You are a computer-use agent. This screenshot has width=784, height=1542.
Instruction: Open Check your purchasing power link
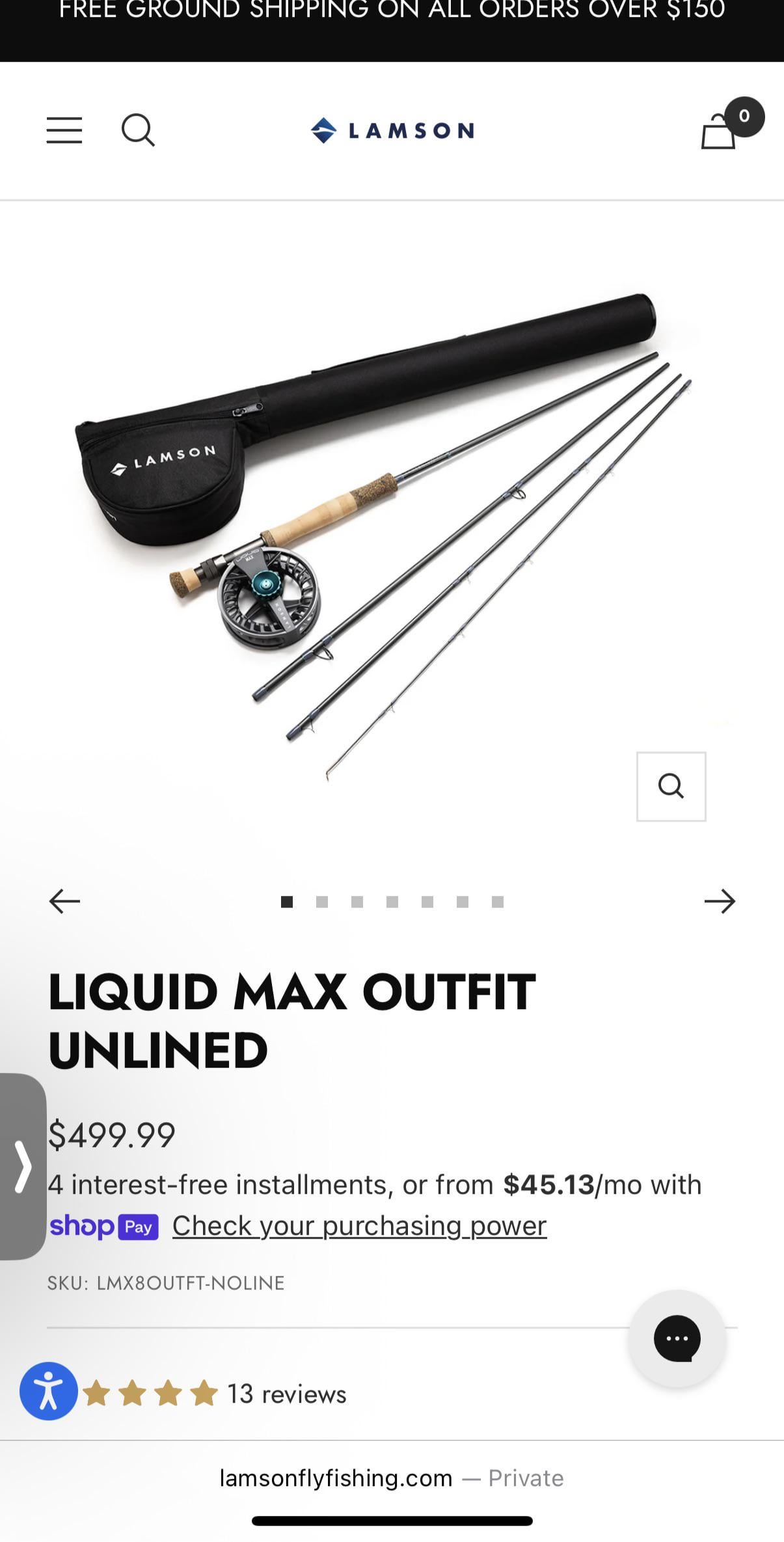(359, 1226)
